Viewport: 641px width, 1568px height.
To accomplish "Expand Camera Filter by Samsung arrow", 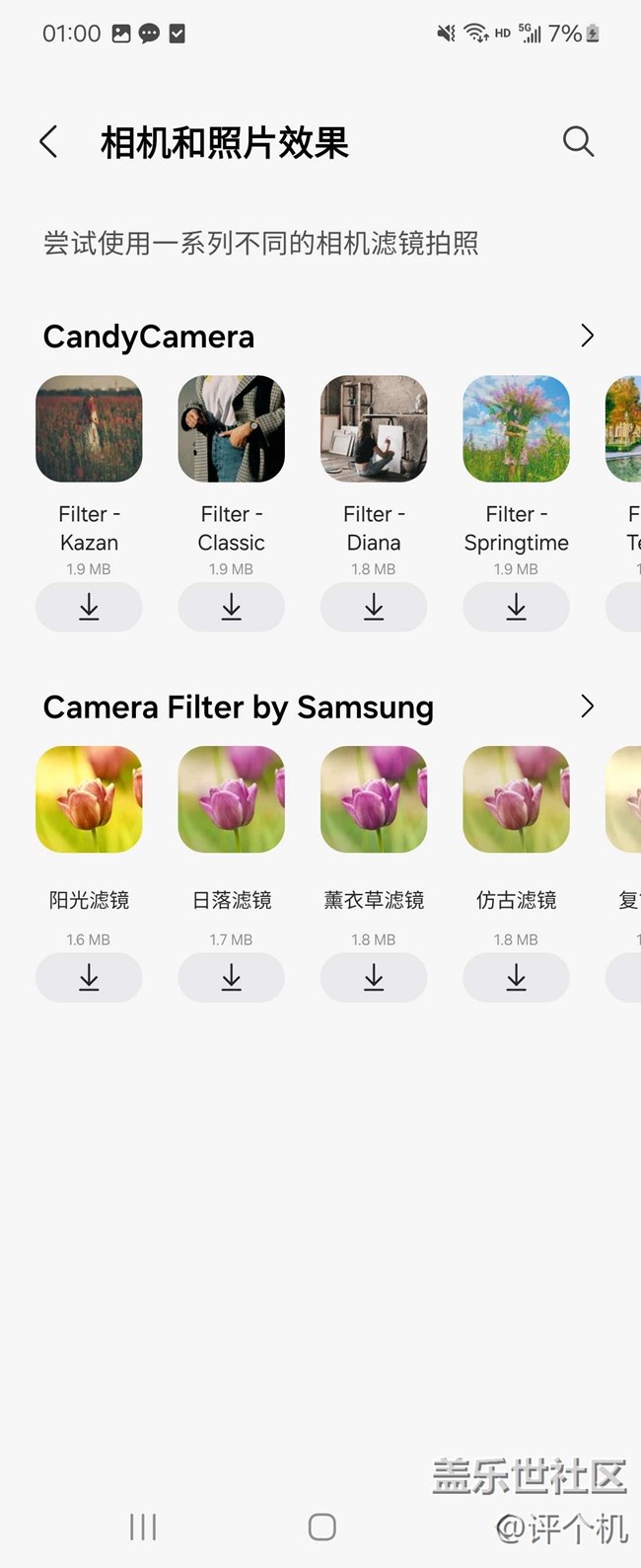I will pyautogui.click(x=587, y=707).
